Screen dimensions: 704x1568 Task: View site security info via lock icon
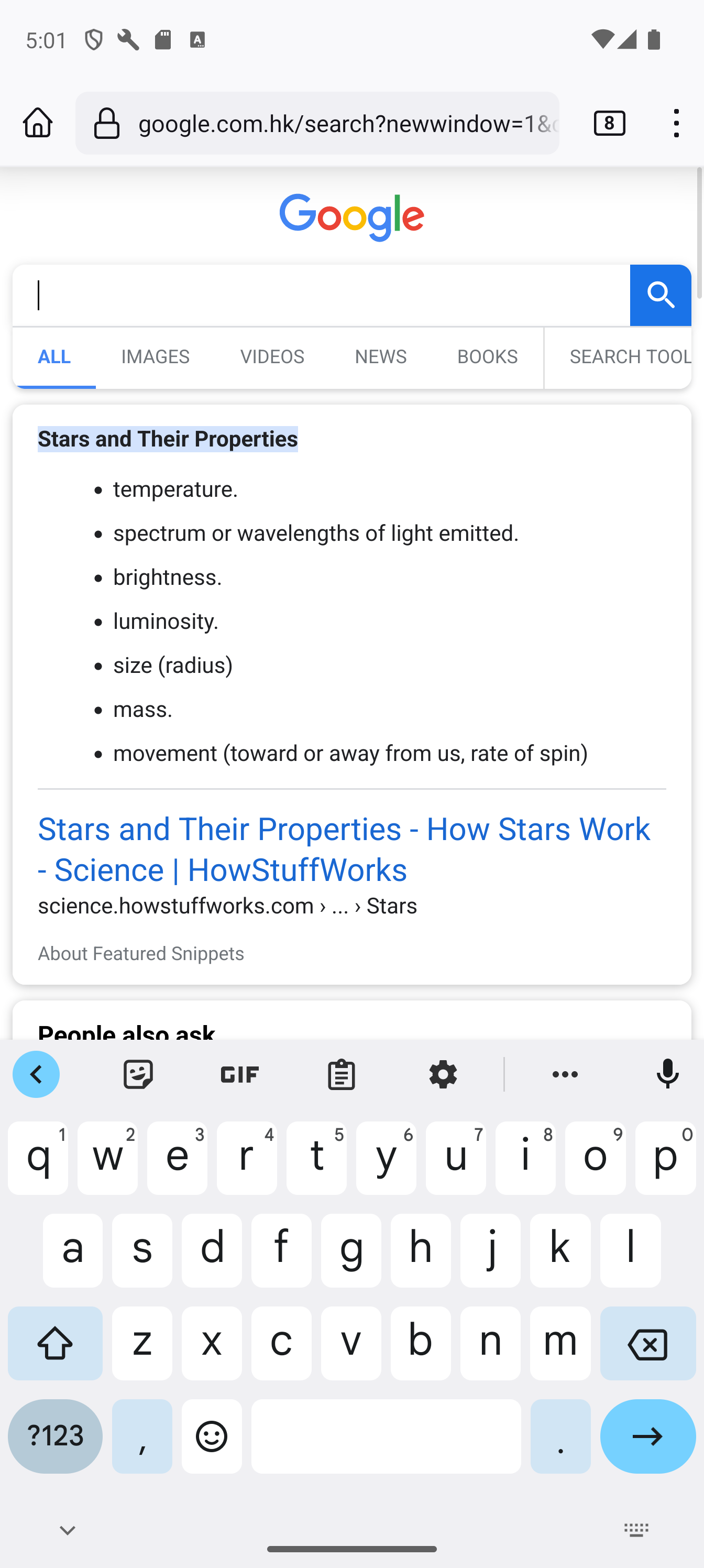point(107,123)
